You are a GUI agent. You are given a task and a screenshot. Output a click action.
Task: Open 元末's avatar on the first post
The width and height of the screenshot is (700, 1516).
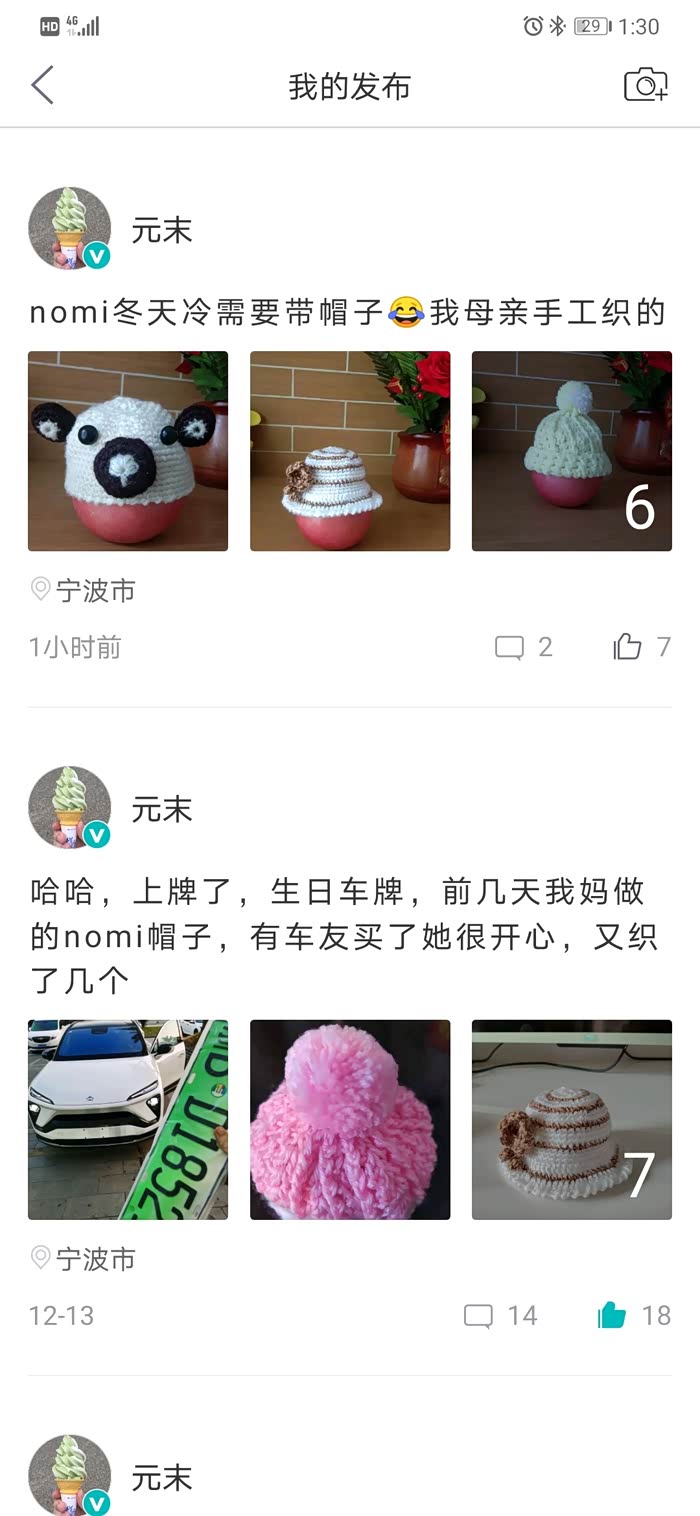pos(68,228)
